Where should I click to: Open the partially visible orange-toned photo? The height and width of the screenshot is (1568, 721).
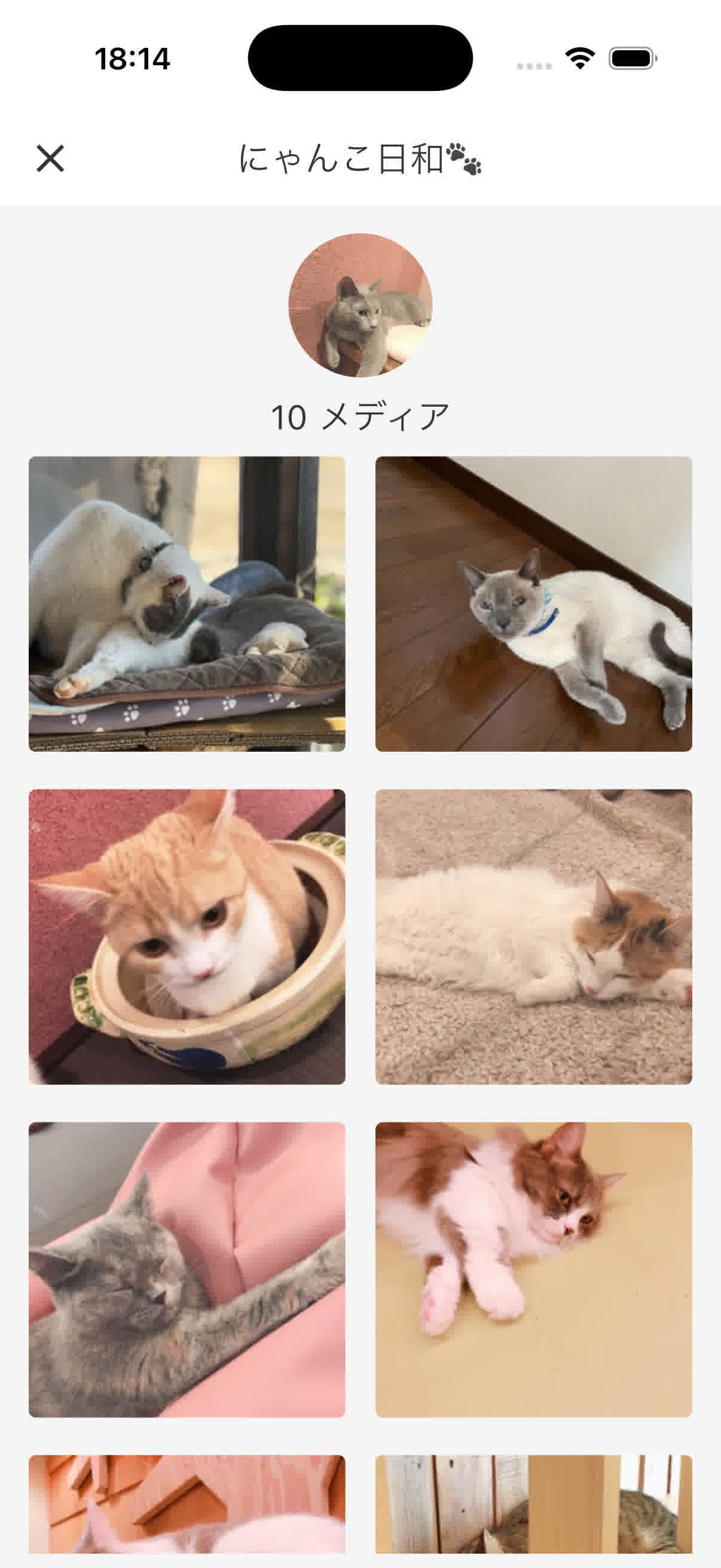[x=187, y=1503]
